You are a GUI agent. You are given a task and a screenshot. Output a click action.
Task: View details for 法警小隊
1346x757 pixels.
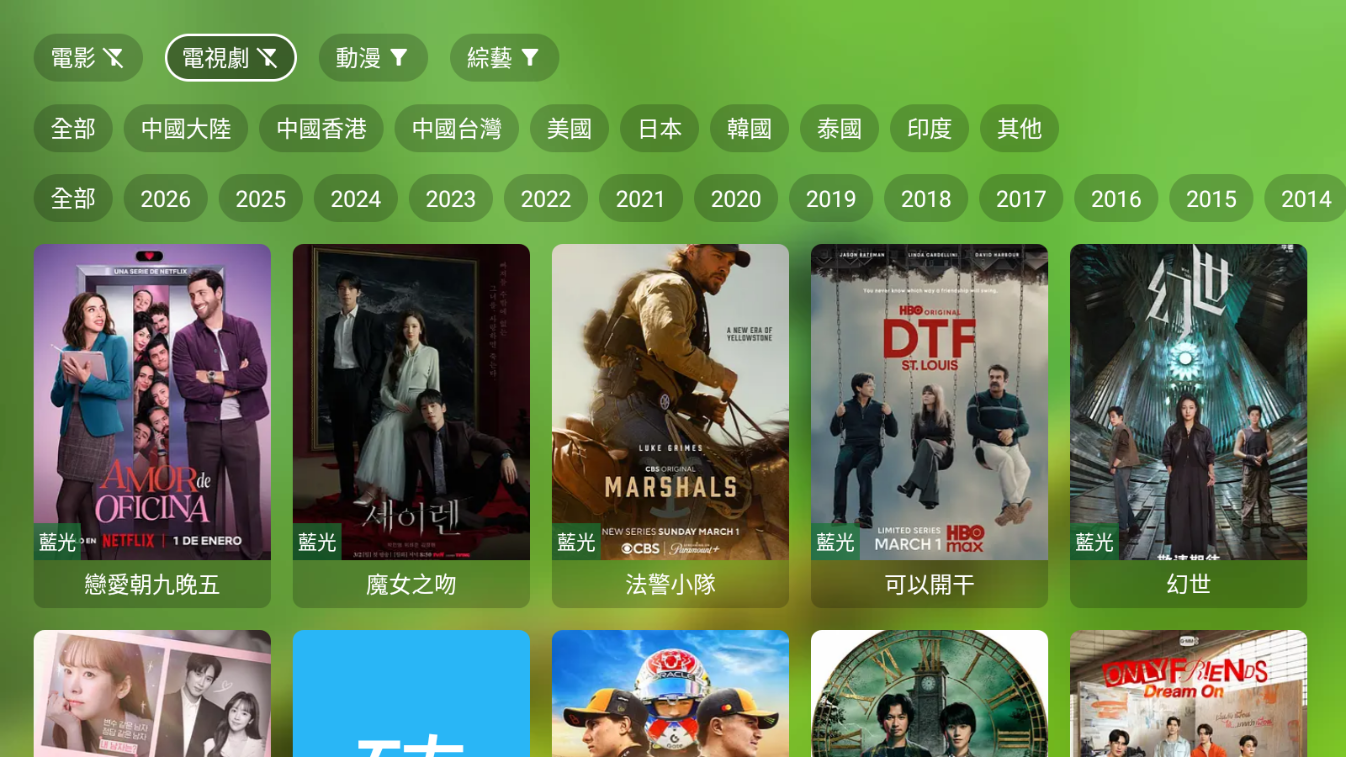(x=670, y=425)
